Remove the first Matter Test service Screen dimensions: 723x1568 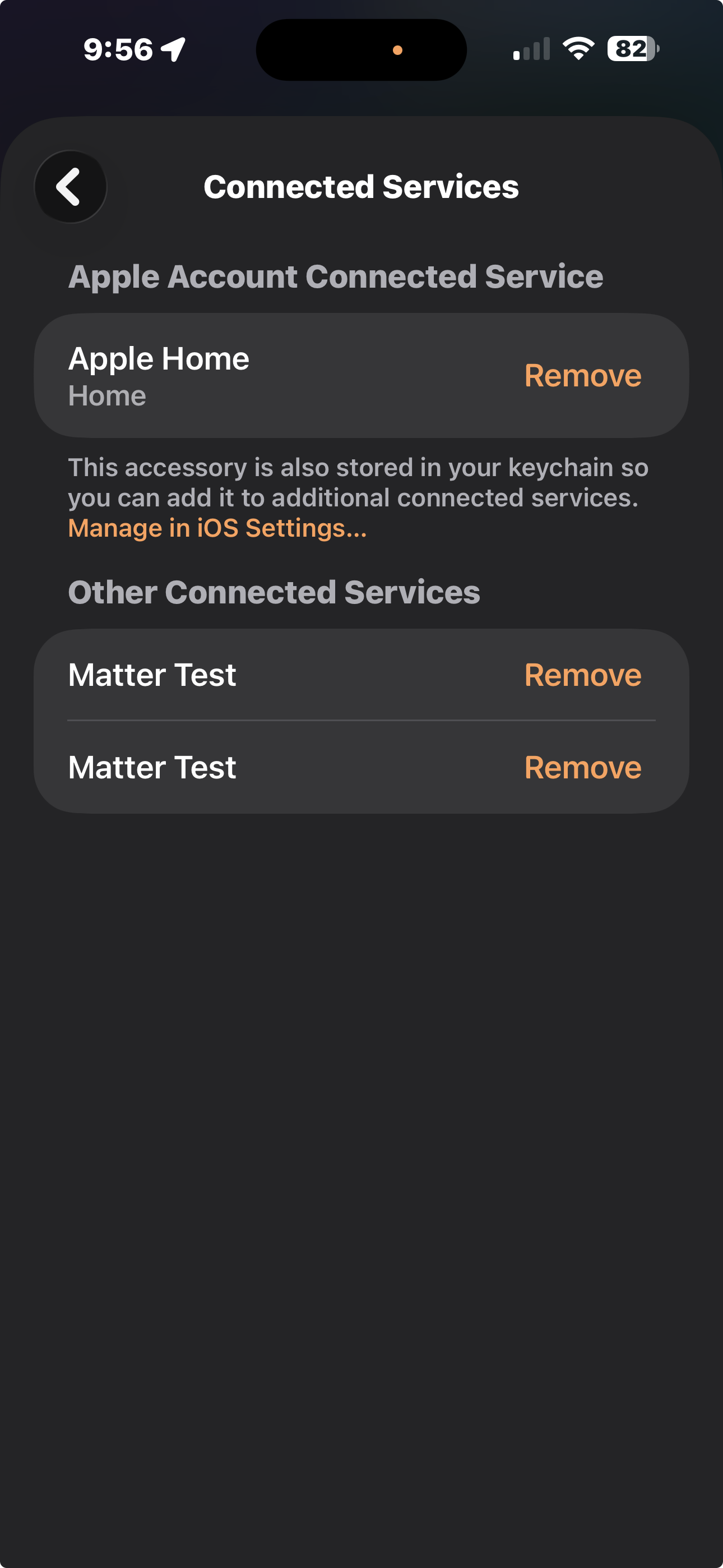582,675
